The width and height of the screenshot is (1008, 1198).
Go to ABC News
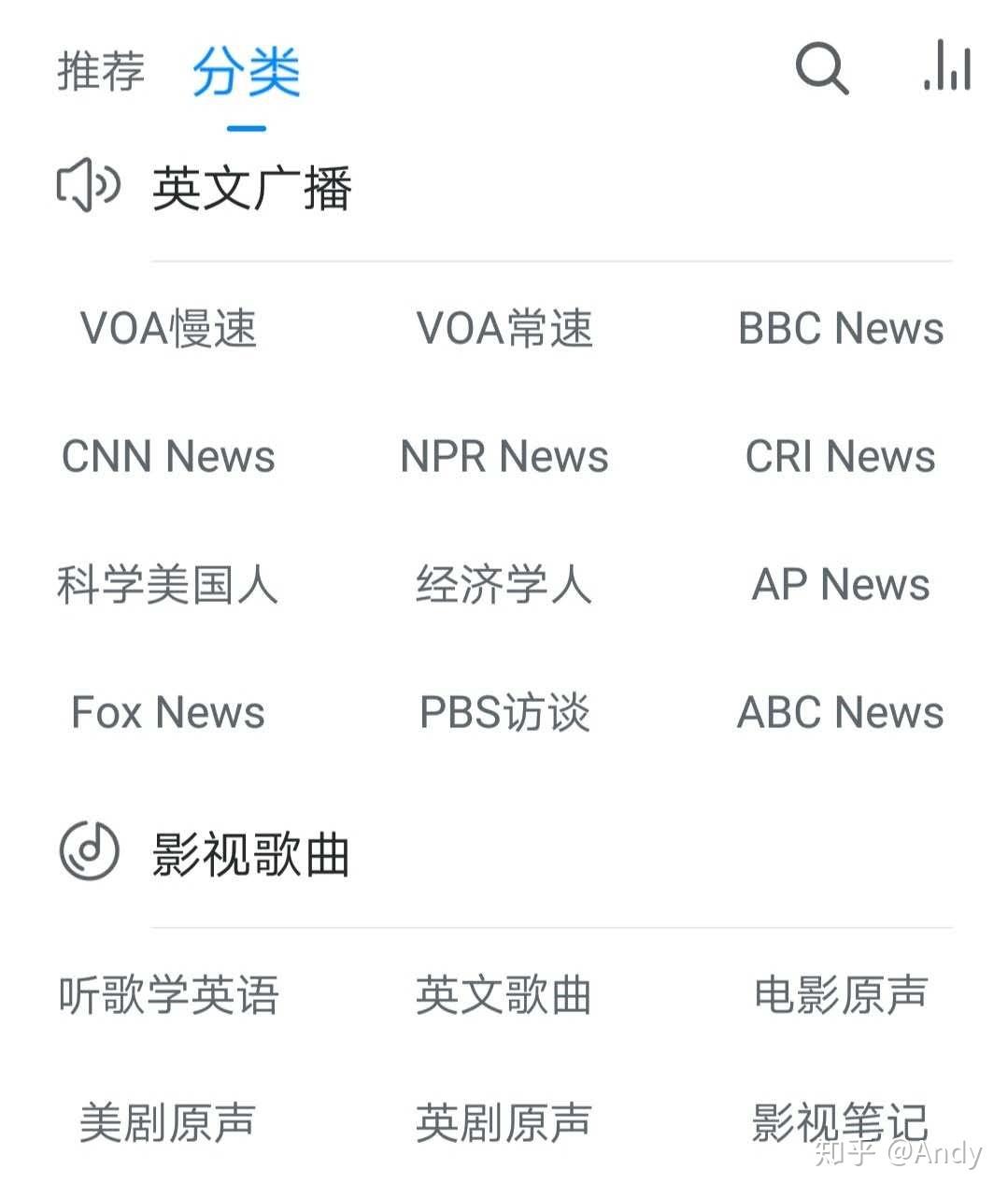(841, 713)
